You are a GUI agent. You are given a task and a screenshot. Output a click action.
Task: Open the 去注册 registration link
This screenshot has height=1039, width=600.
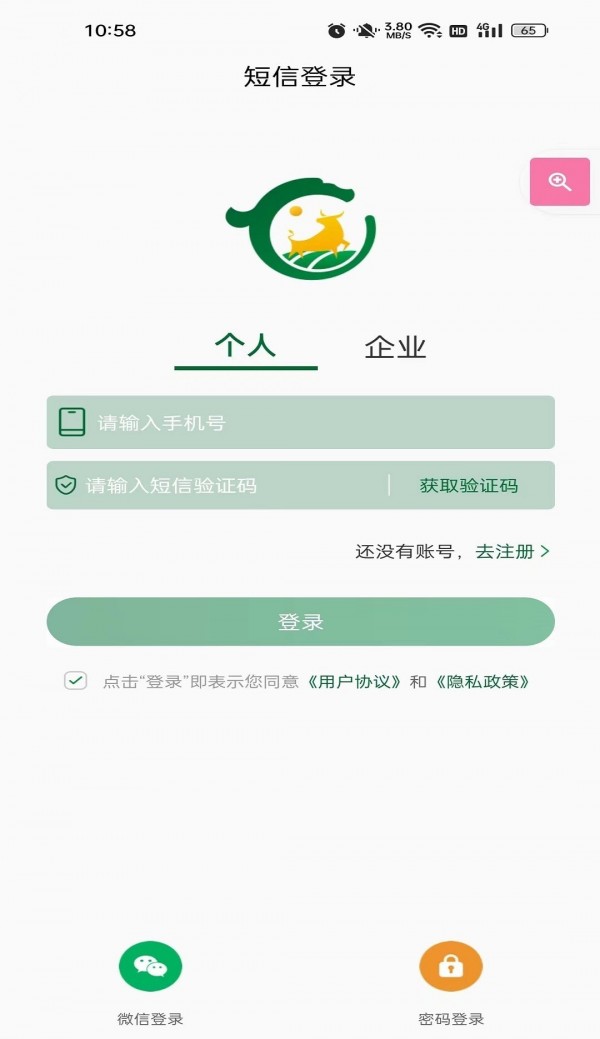(511, 551)
